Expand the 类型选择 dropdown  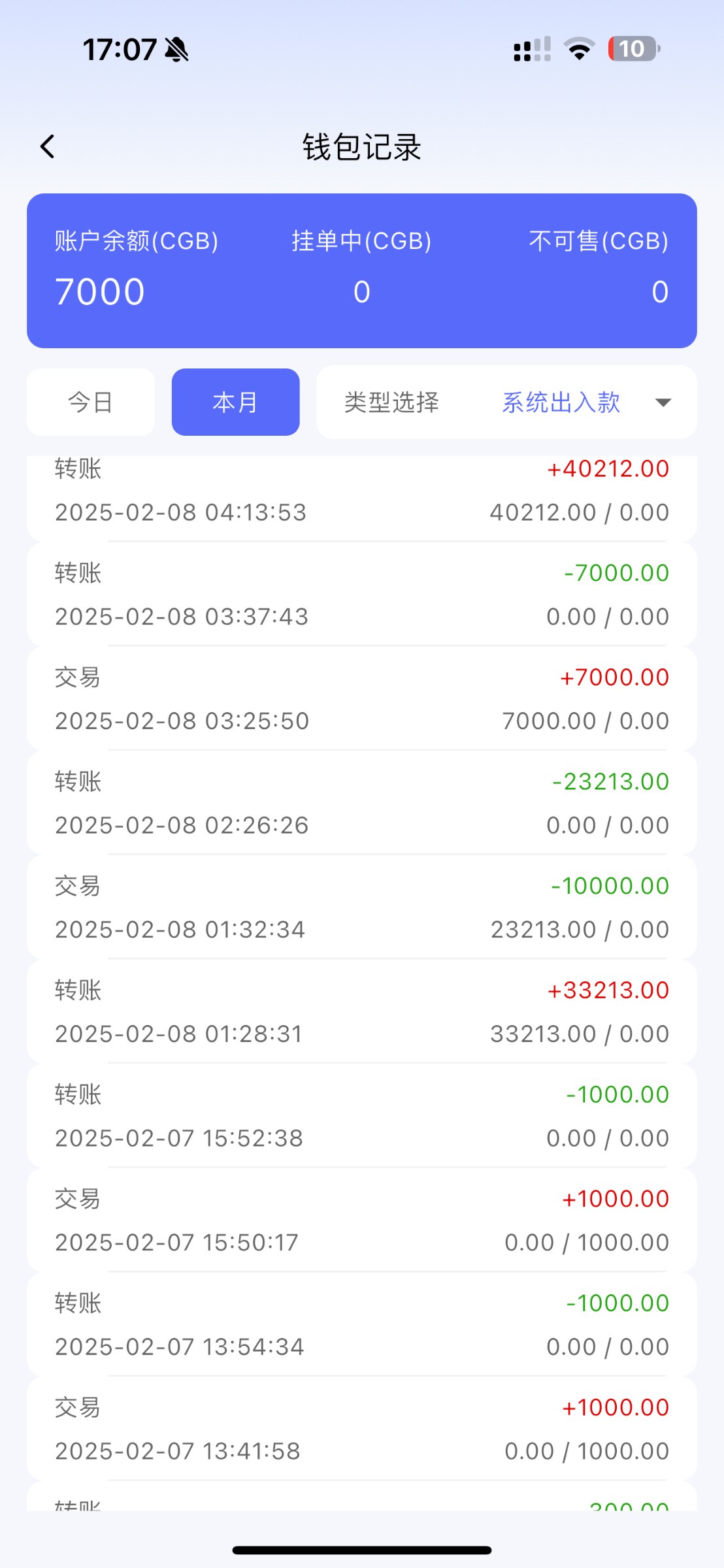pos(663,402)
